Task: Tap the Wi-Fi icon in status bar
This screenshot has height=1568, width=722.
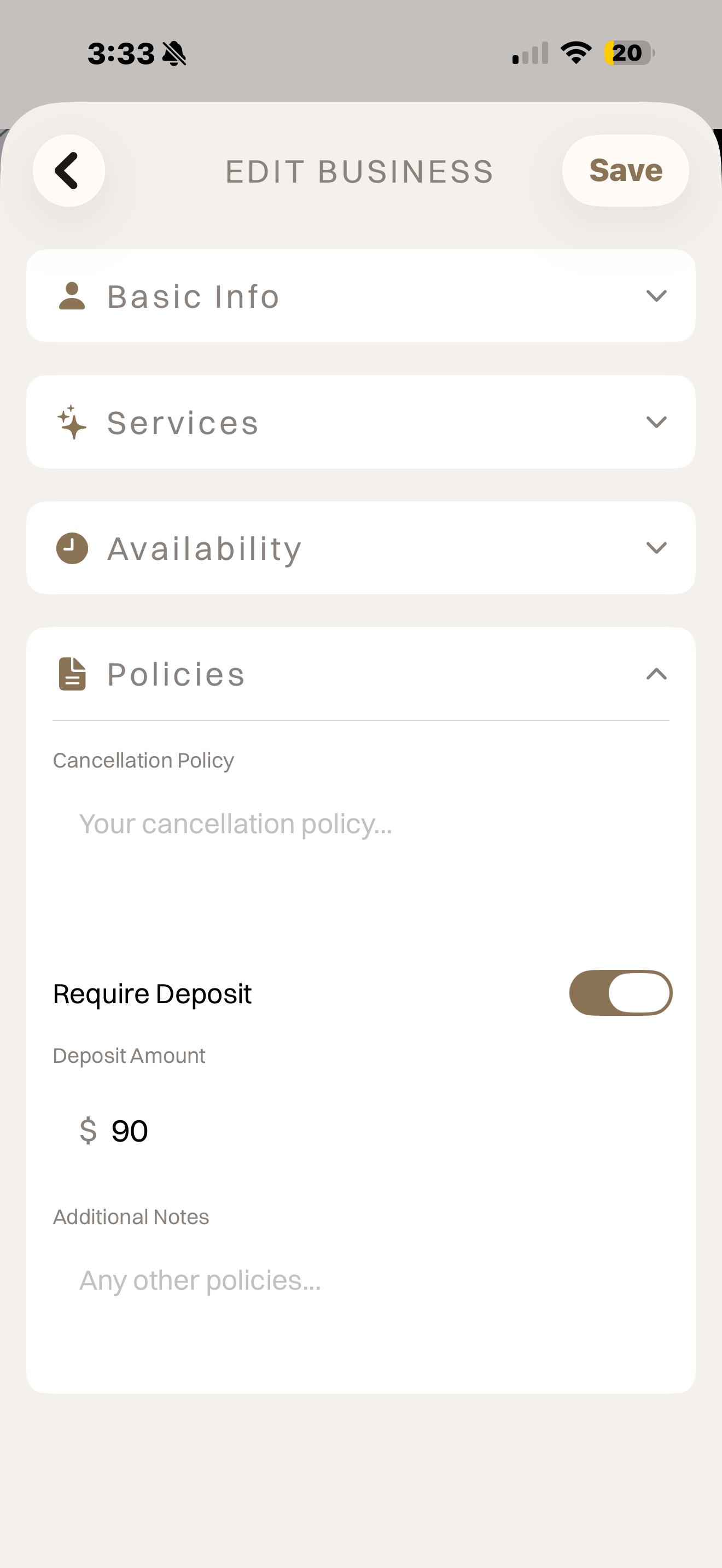Action: (575, 53)
